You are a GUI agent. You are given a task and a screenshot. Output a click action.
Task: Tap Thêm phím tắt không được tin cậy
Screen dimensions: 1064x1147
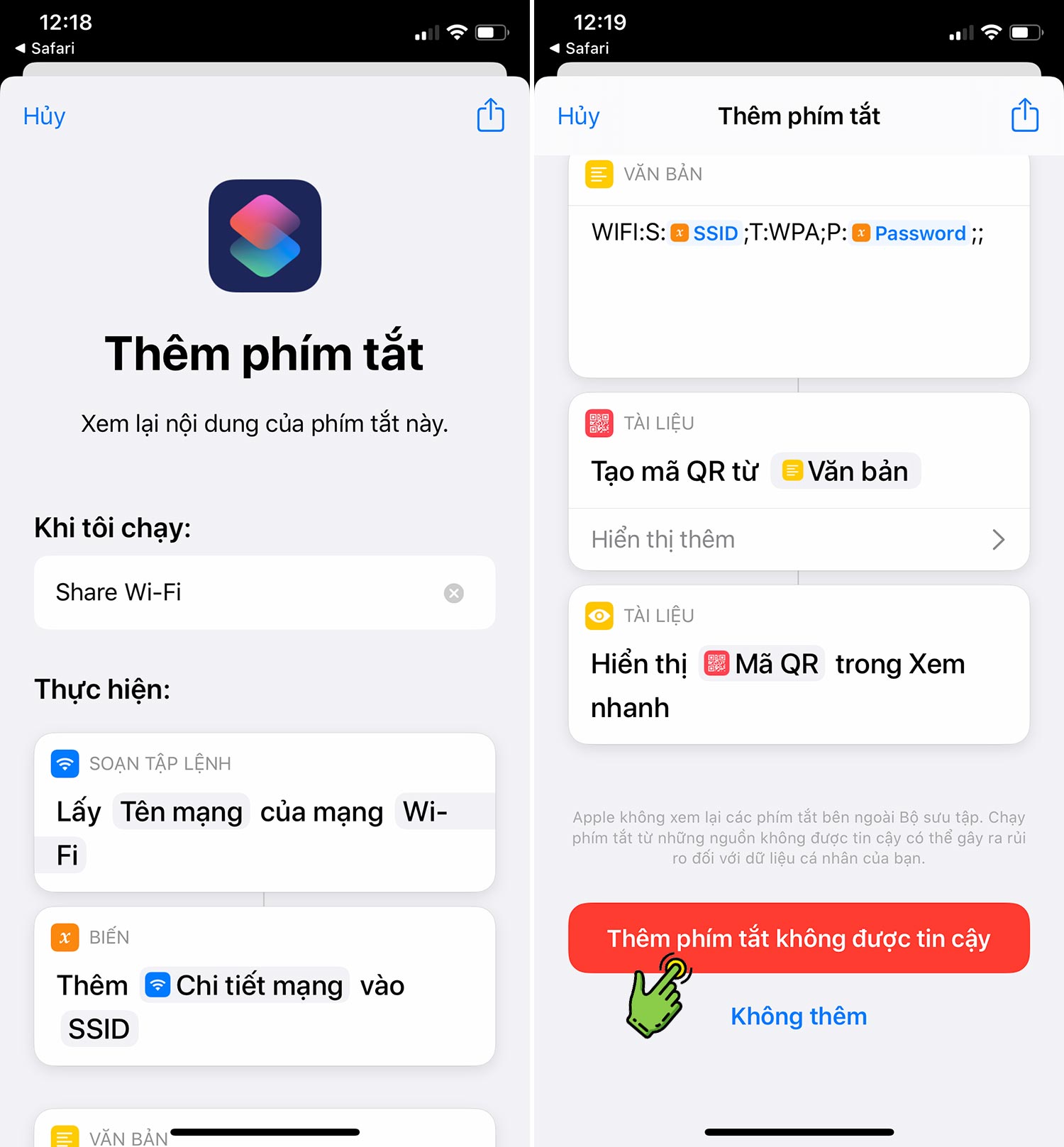[798, 938]
